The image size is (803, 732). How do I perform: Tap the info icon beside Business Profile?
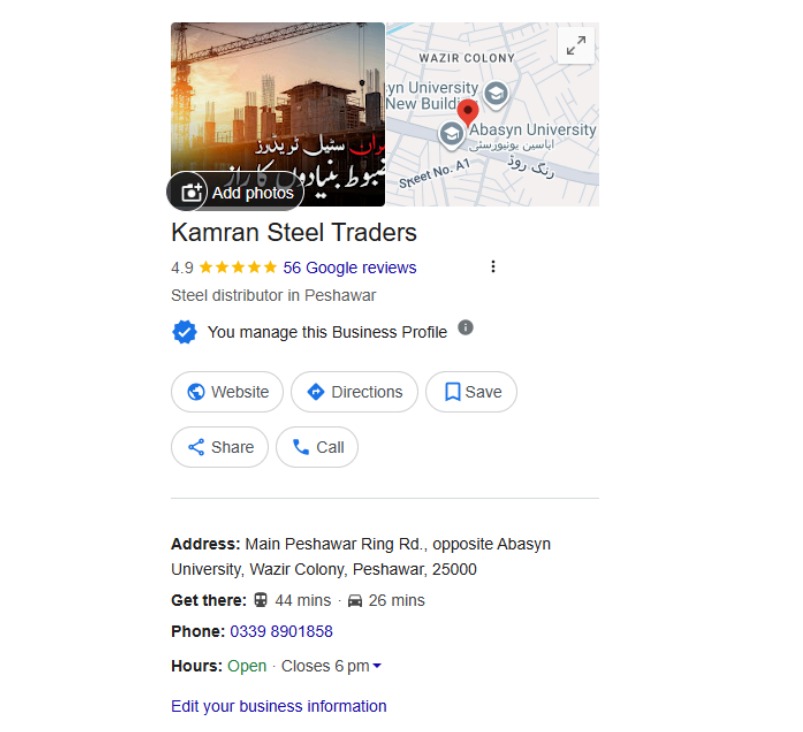(x=465, y=328)
